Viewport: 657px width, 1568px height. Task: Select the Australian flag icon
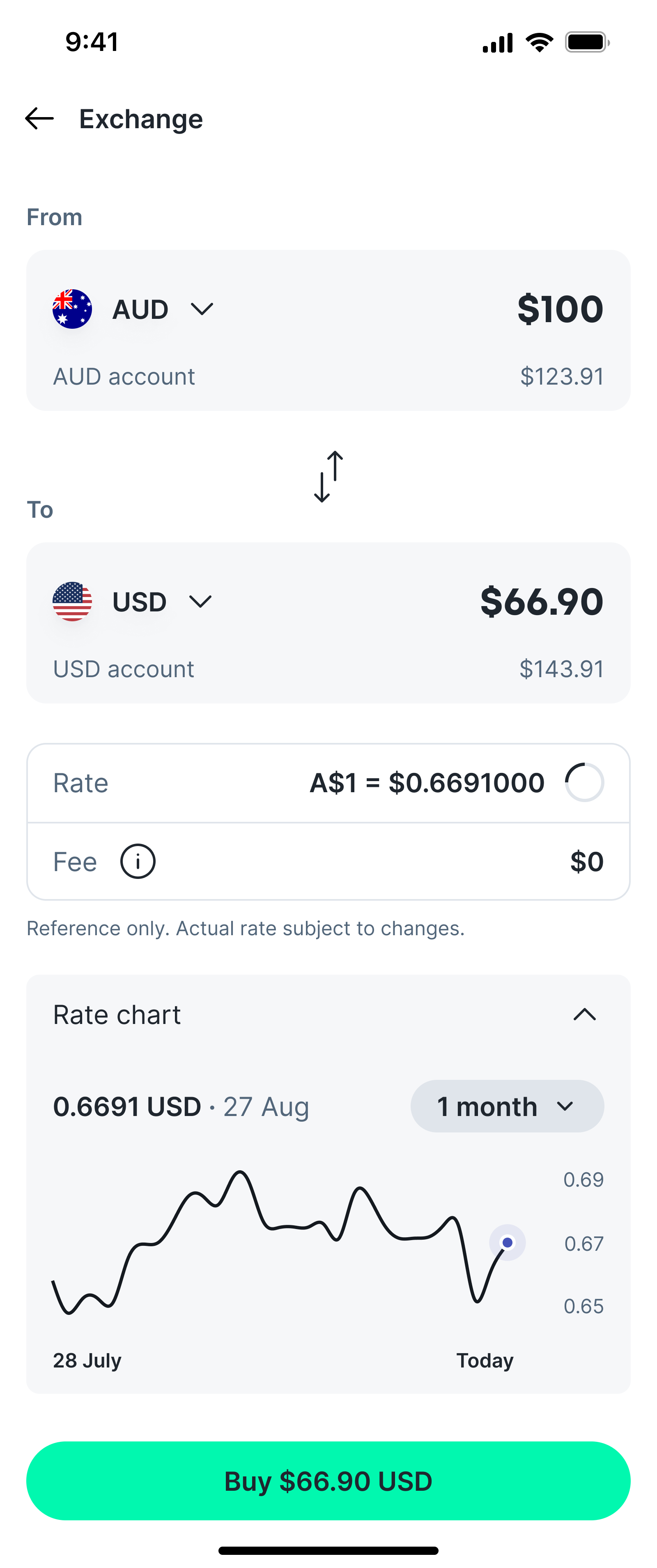tap(72, 309)
